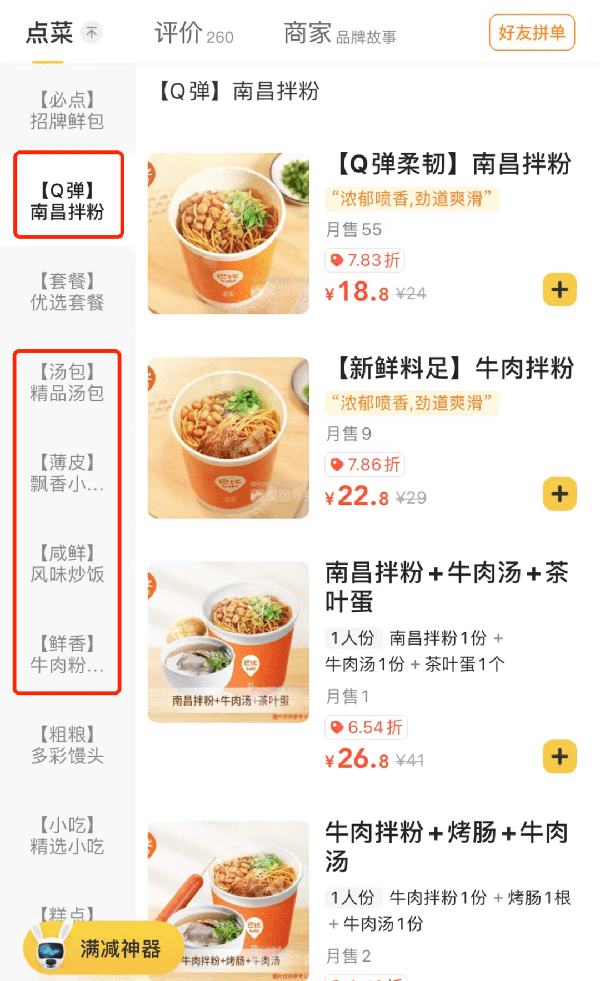
Task: Select the 招牌鲜包 category
Action: 67,111
